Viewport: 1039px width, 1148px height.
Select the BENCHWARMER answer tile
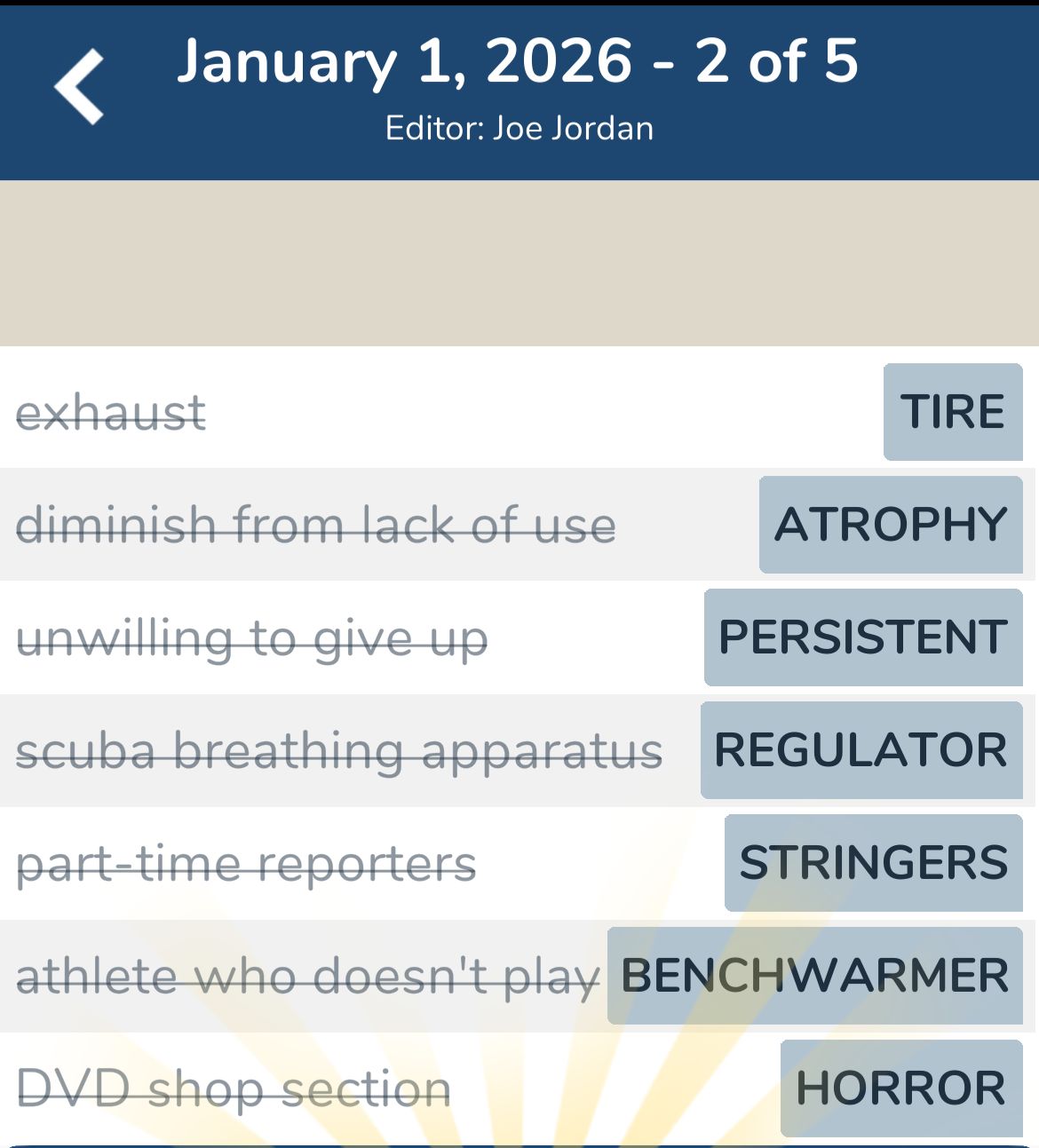(813, 975)
